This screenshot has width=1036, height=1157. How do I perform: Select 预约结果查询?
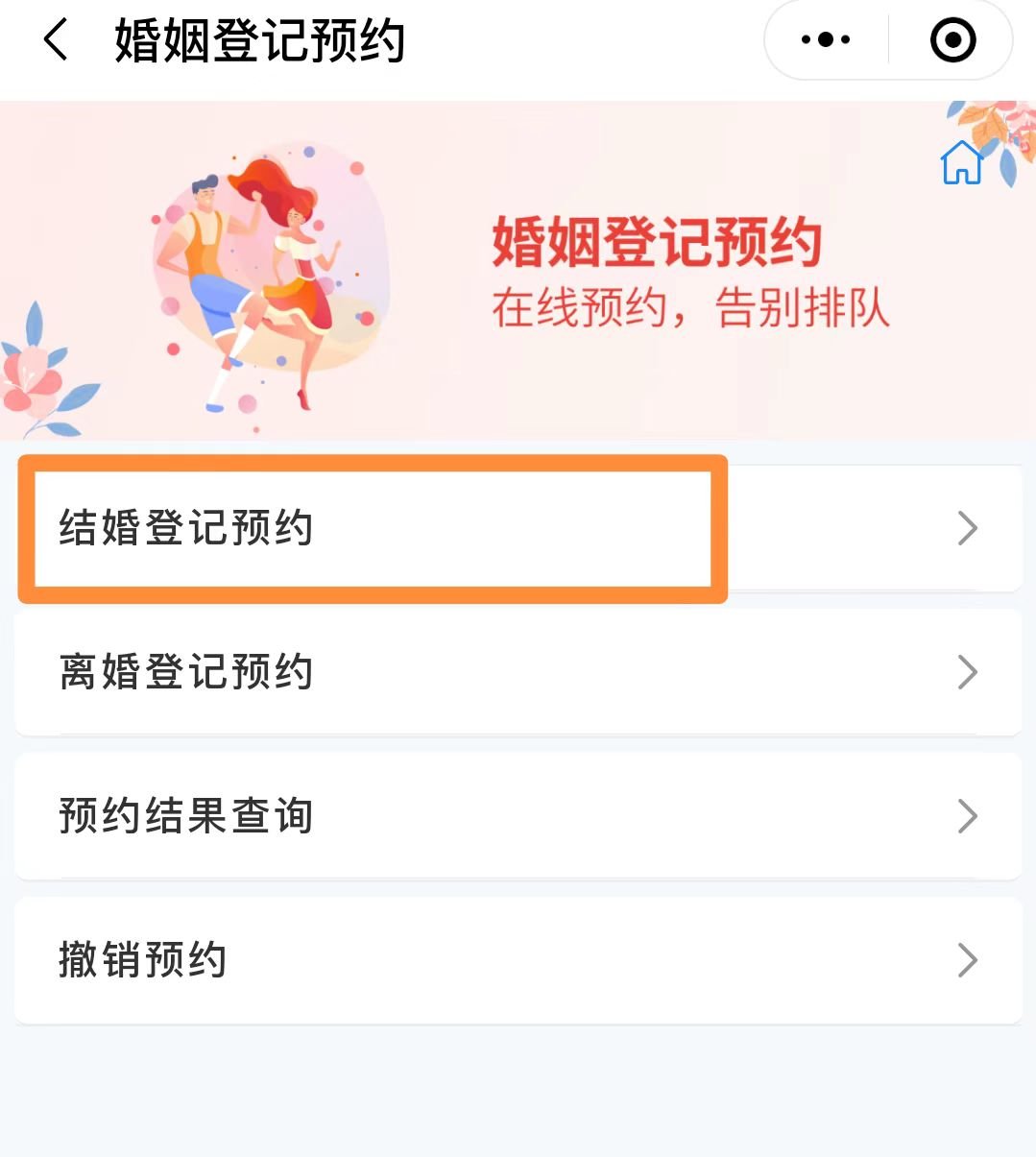pyautogui.click(x=518, y=816)
